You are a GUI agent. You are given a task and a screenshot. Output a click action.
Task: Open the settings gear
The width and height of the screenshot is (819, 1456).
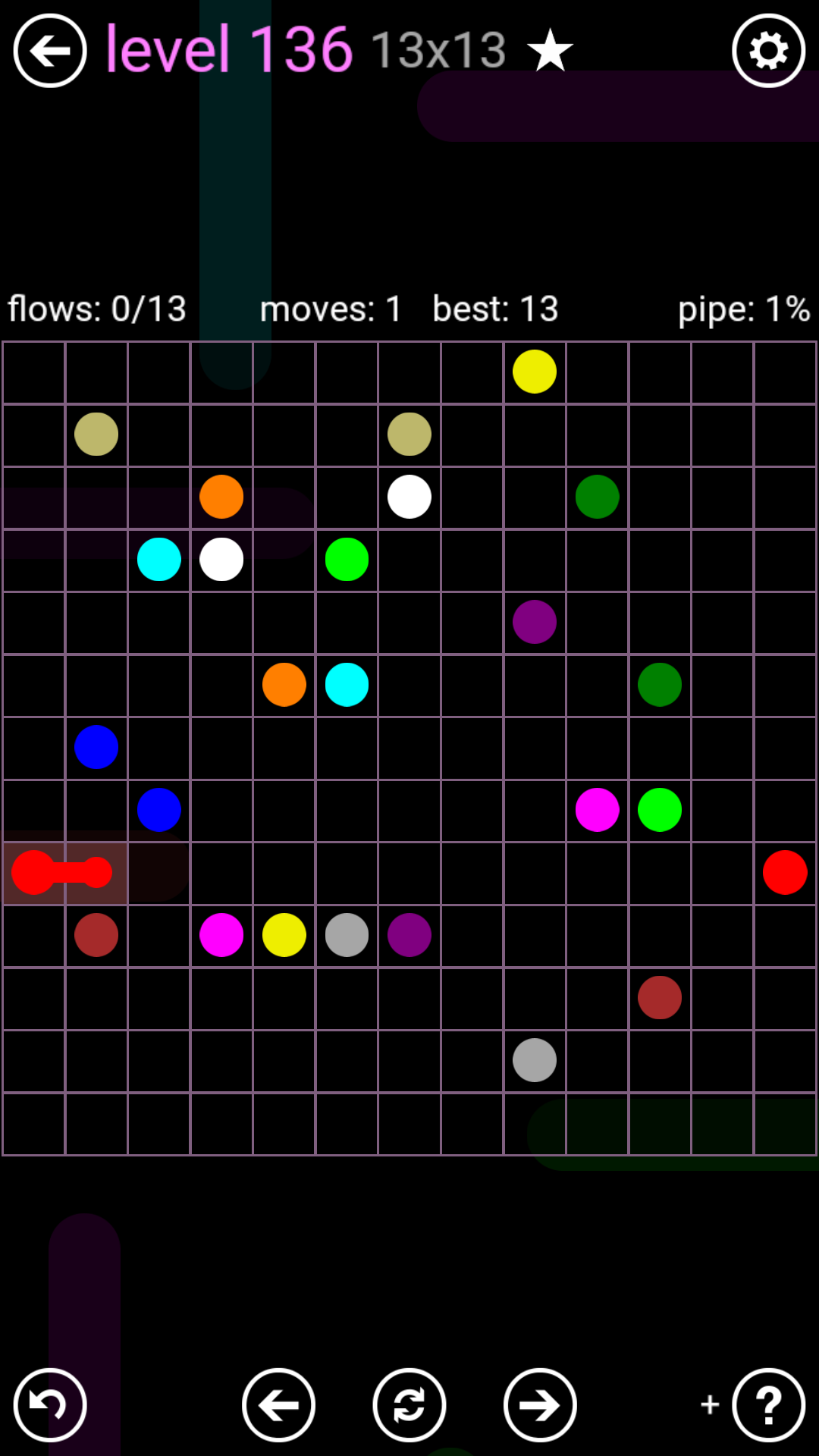tap(768, 51)
